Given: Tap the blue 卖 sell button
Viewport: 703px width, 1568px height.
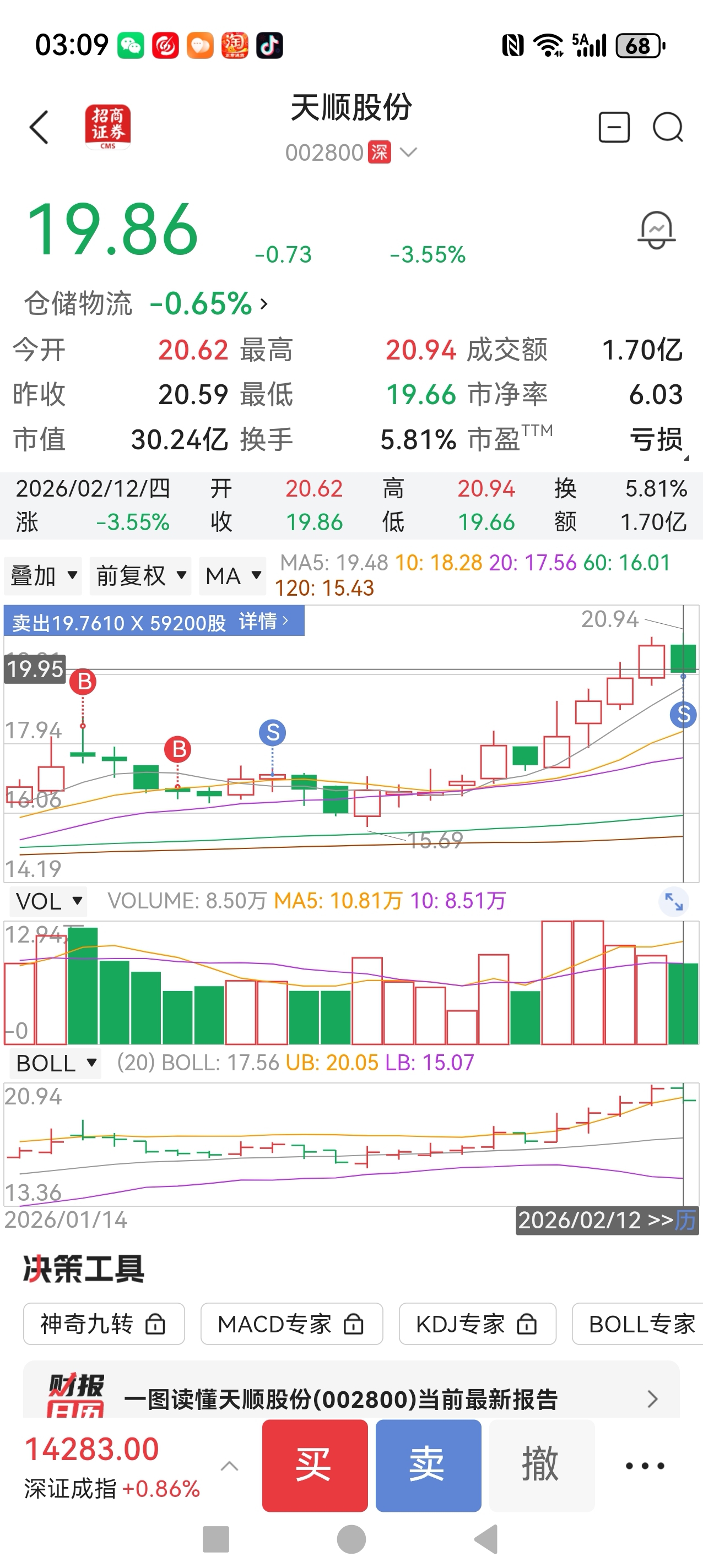Looking at the screenshot, I should coord(428,1465).
